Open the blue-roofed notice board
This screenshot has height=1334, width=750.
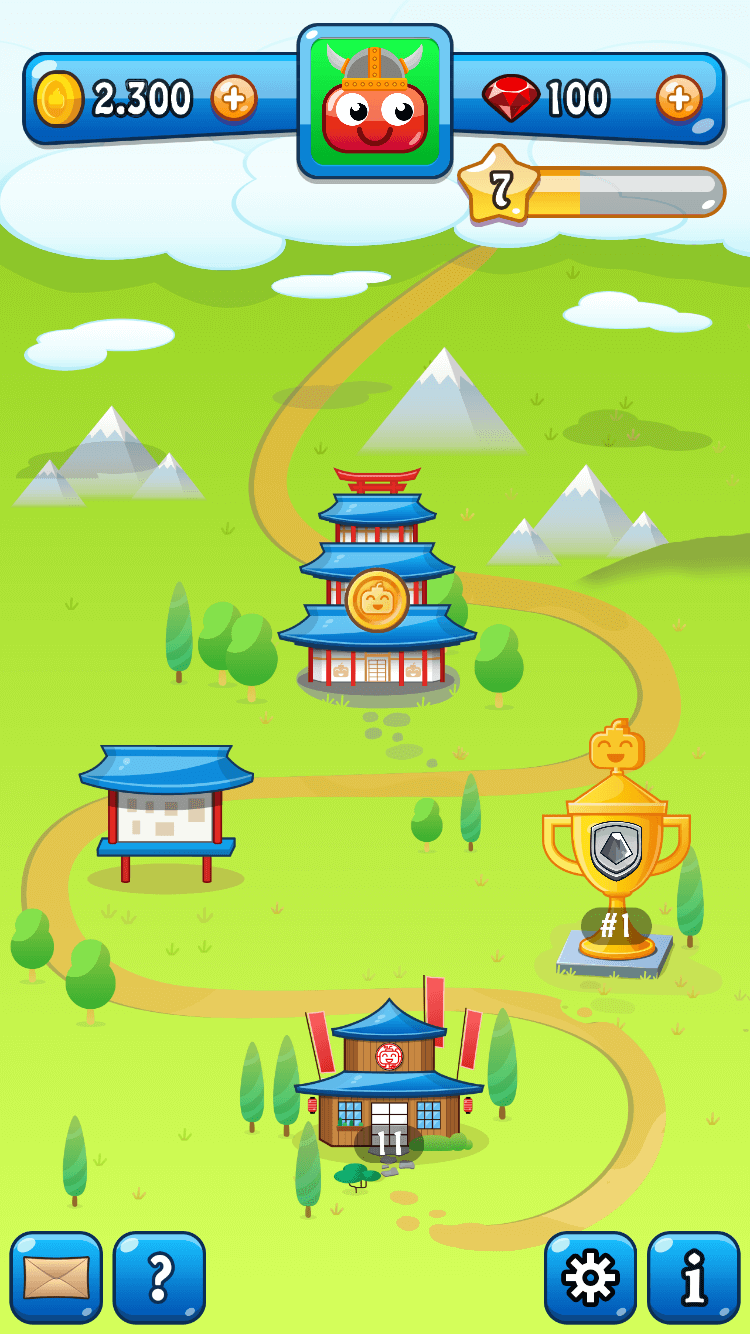(x=166, y=812)
